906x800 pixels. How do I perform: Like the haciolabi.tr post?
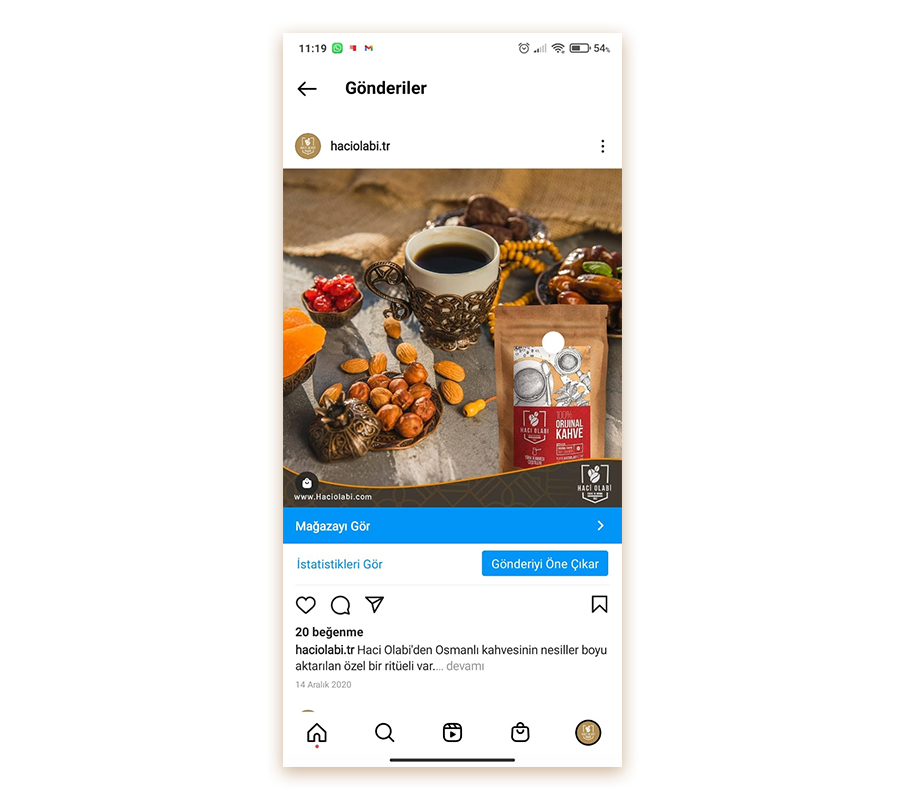306,605
